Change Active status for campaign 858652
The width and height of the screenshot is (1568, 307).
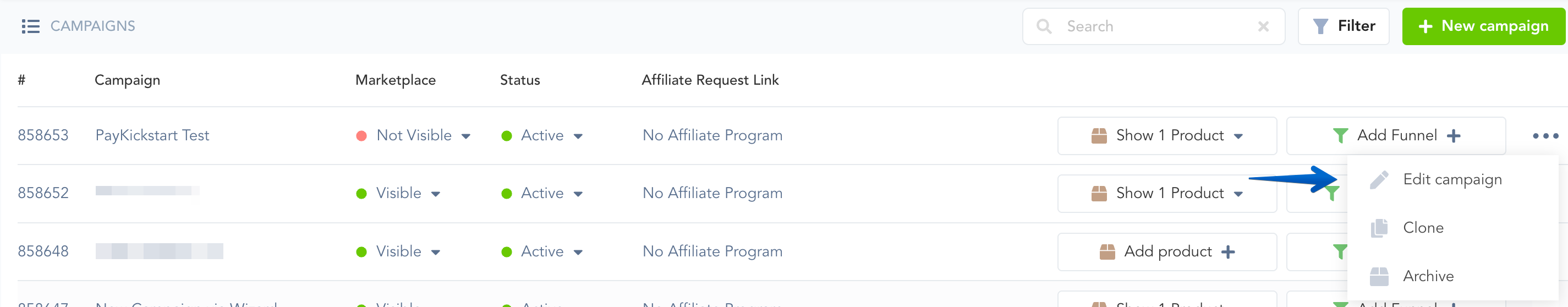pos(542,194)
